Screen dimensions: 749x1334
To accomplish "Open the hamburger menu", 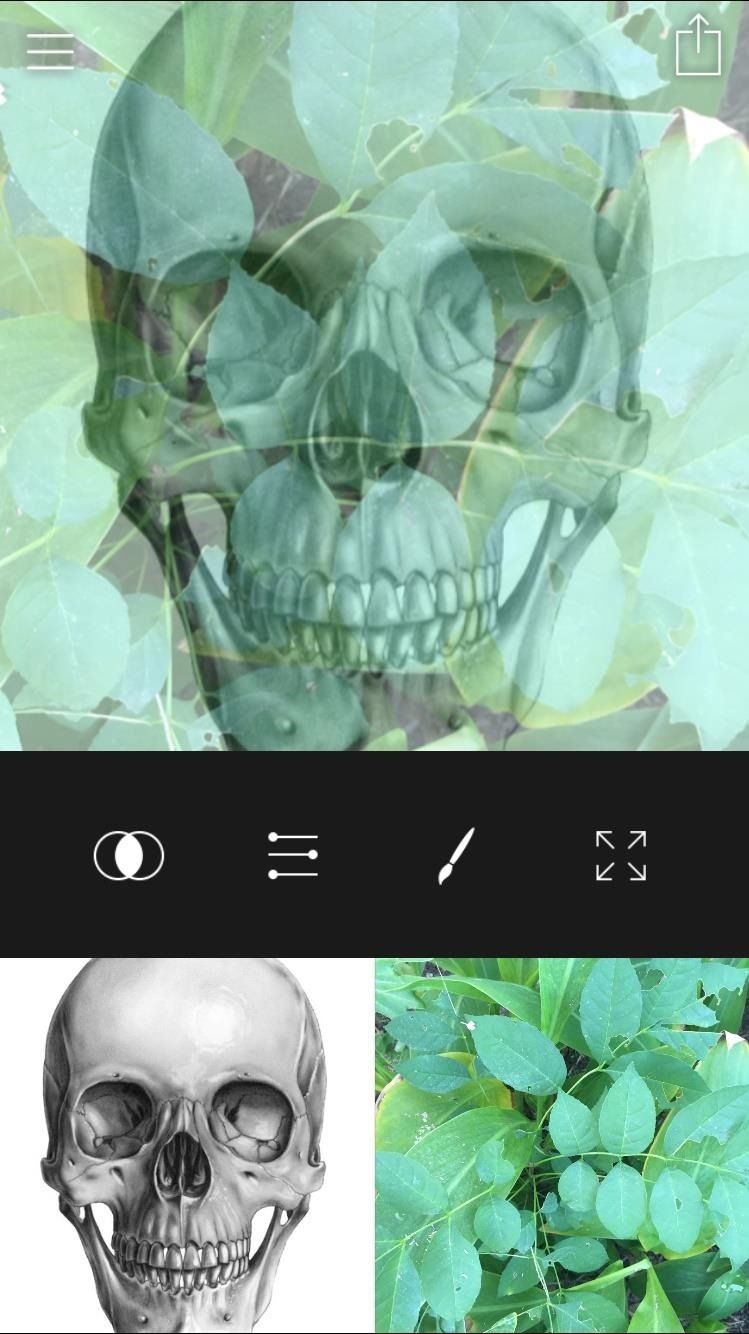I will pyautogui.click(x=50, y=51).
